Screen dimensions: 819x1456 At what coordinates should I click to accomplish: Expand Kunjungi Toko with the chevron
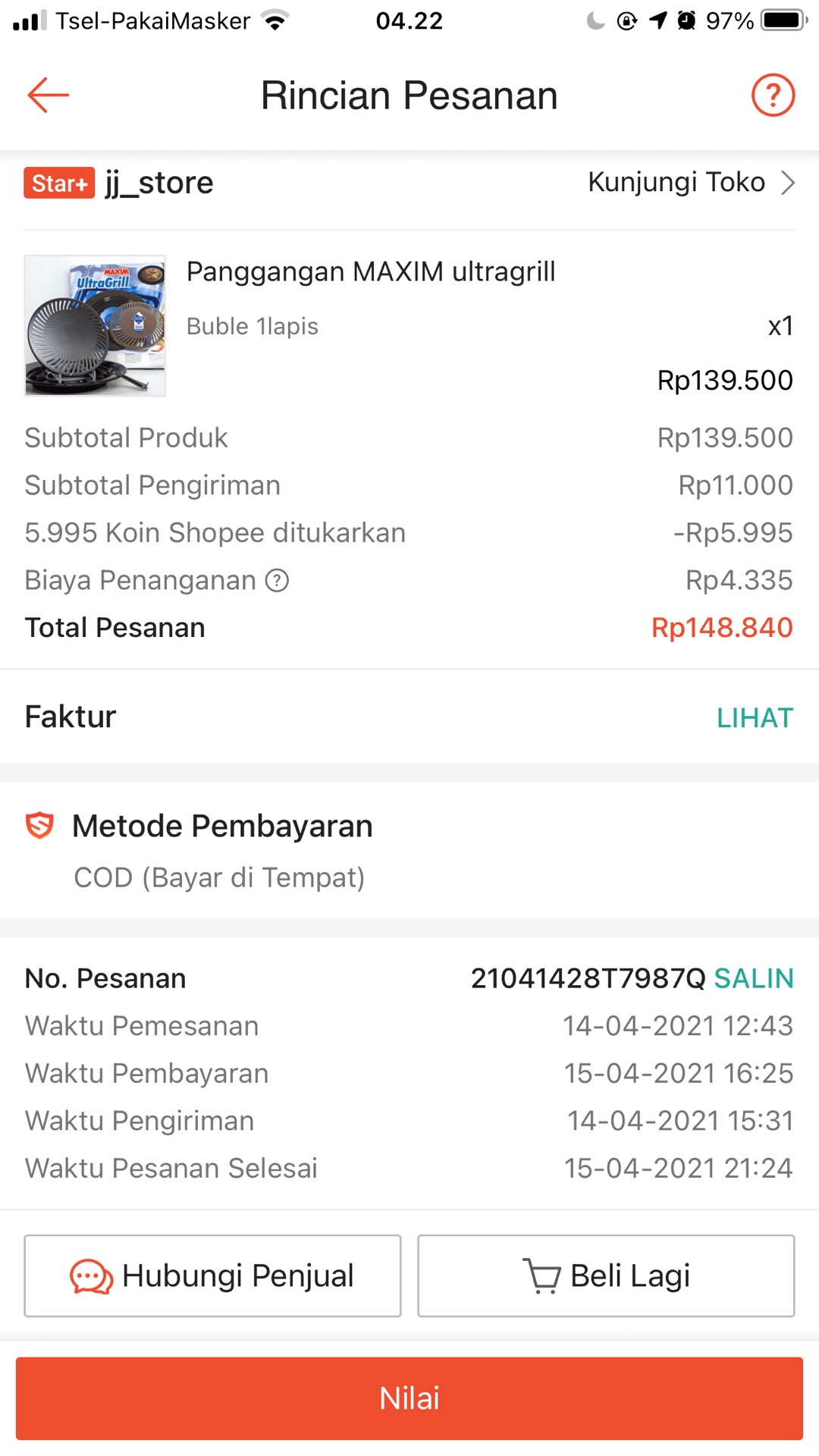pos(789,183)
